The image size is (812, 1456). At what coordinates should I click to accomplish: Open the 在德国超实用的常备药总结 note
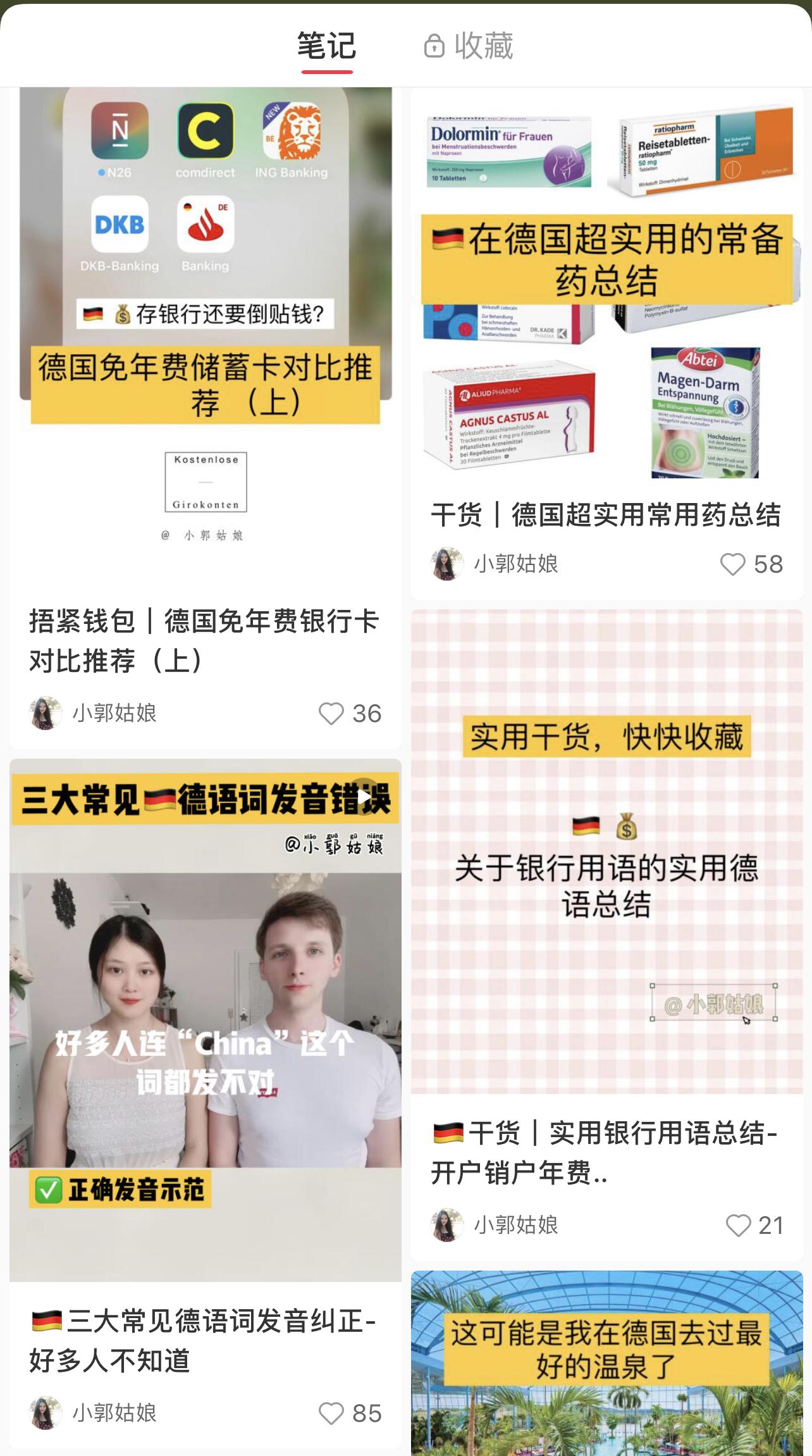[x=606, y=285]
